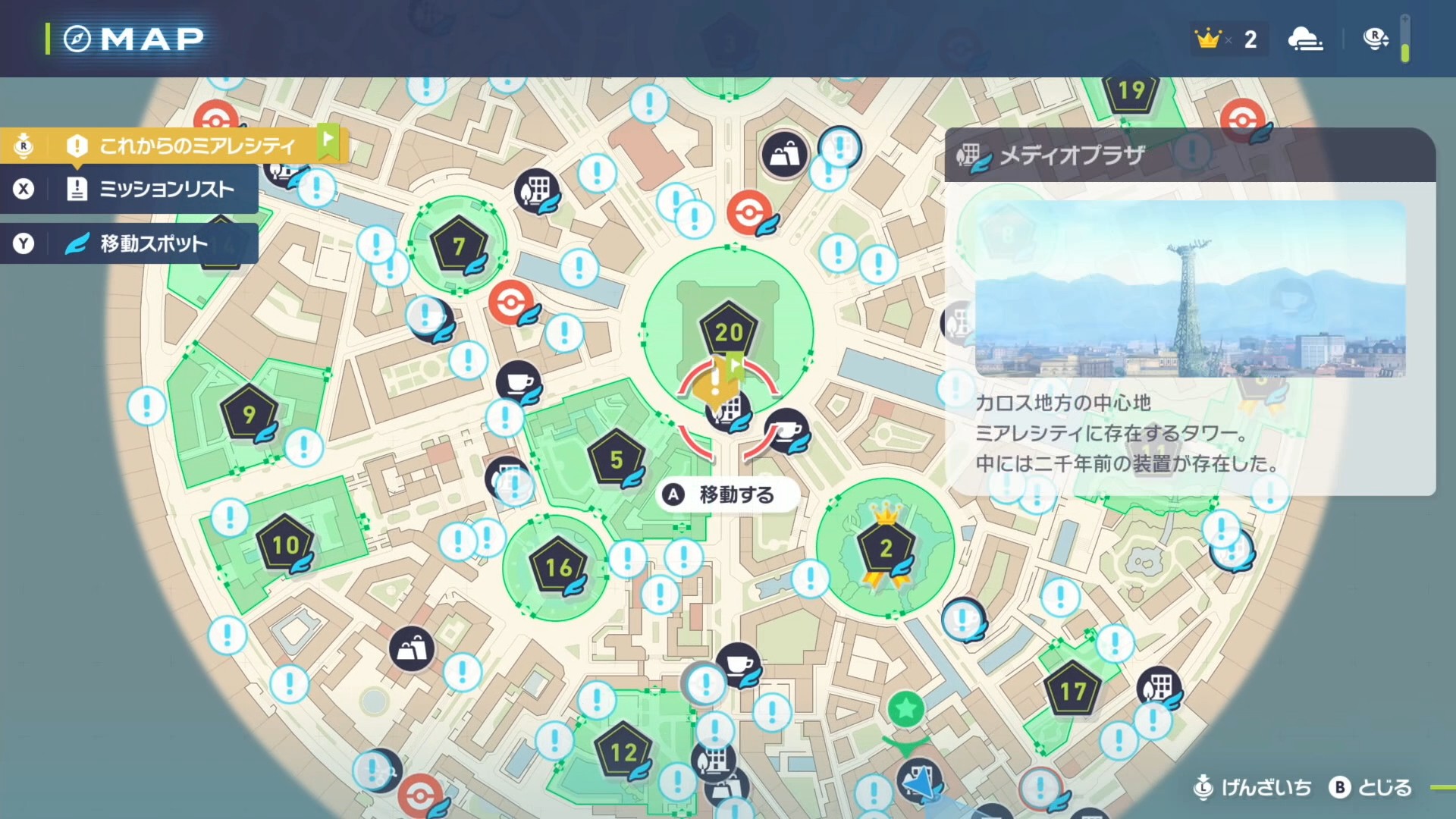The height and width of the screenshot is (819, 1456).
Task: Close the map with とじる
Action: 1373,788
